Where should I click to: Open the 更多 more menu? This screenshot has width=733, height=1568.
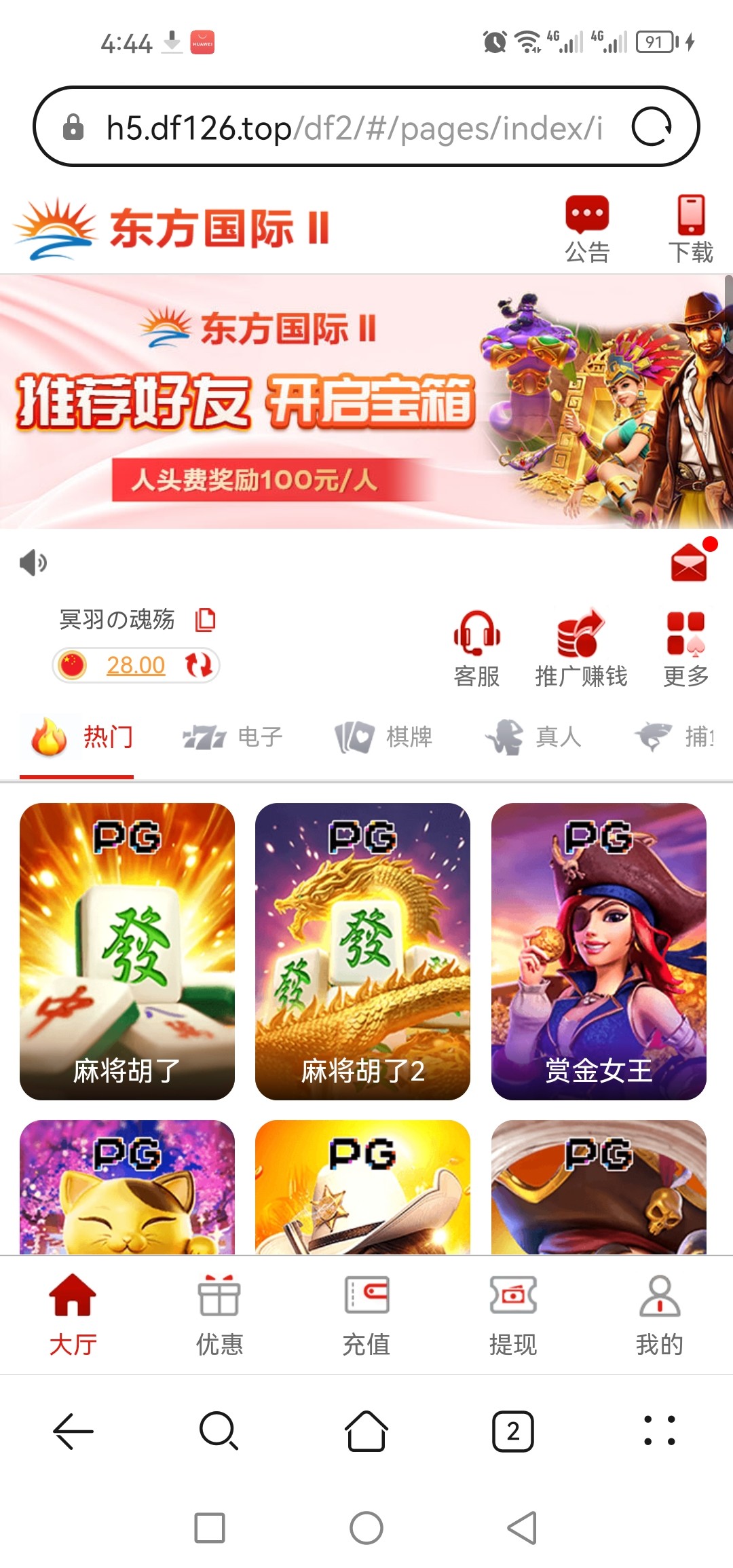point(685,648)
